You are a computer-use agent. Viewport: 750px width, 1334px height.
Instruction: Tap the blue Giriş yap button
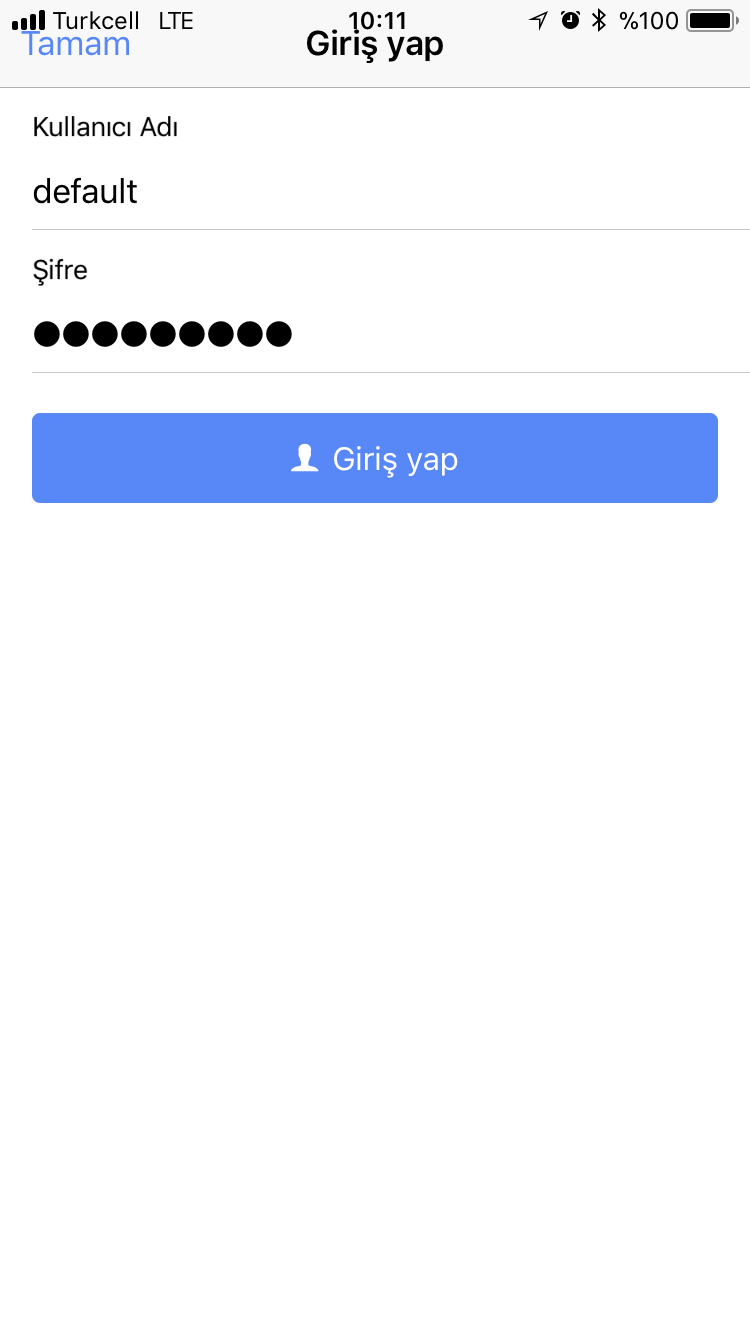[375, 458]
